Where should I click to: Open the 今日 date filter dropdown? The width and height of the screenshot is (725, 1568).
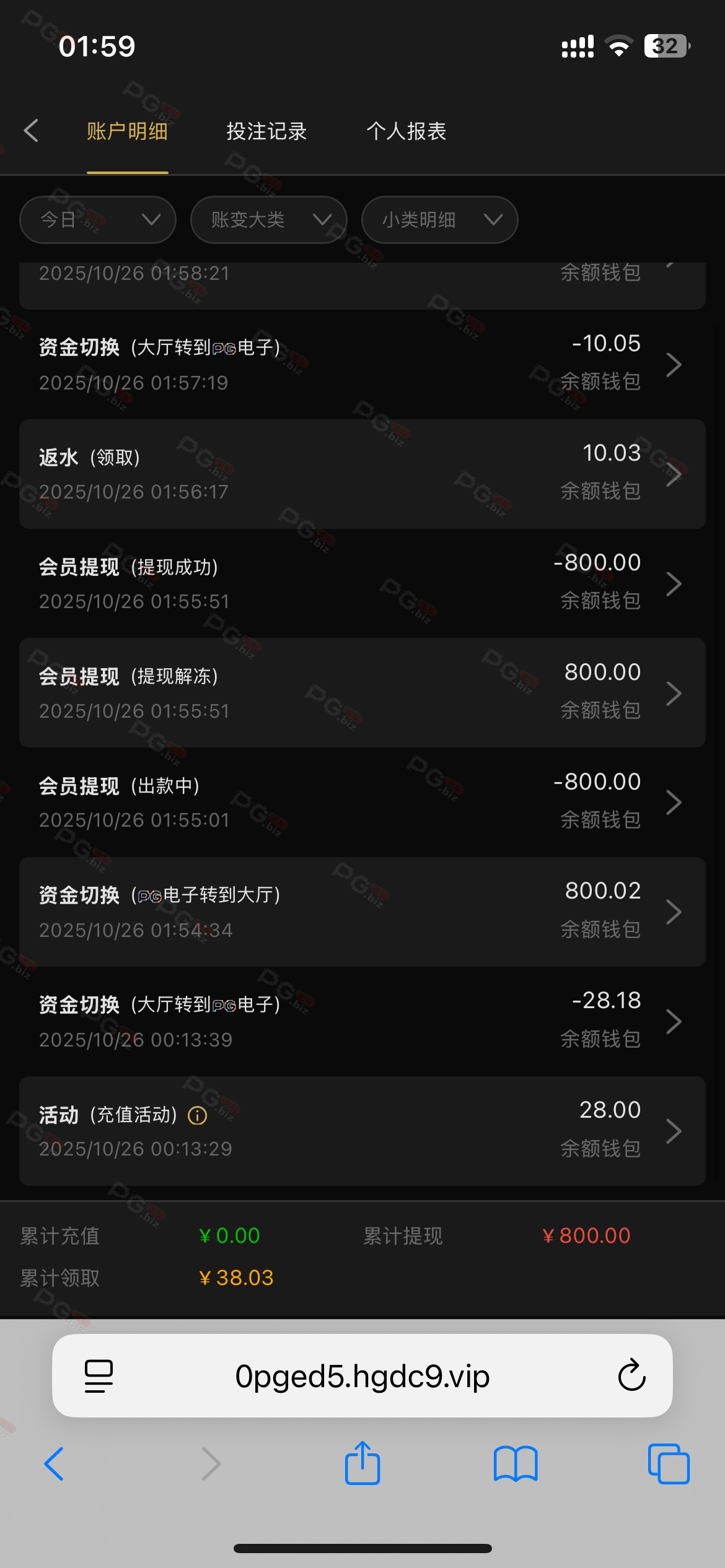pyautogui.click(x=98, y=220)
